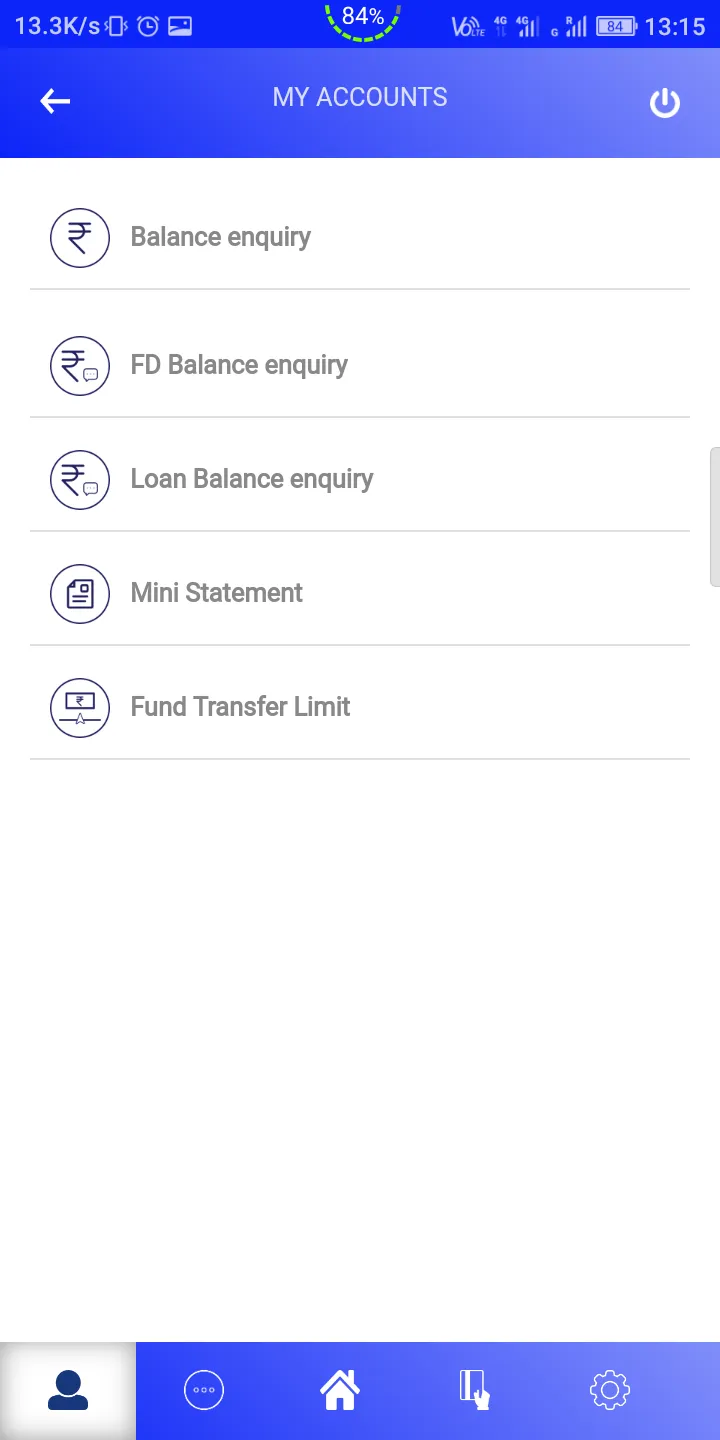The image size is (720, 1440).
Task: Go to Home using the house icon
Action: tap(339, 1389)
